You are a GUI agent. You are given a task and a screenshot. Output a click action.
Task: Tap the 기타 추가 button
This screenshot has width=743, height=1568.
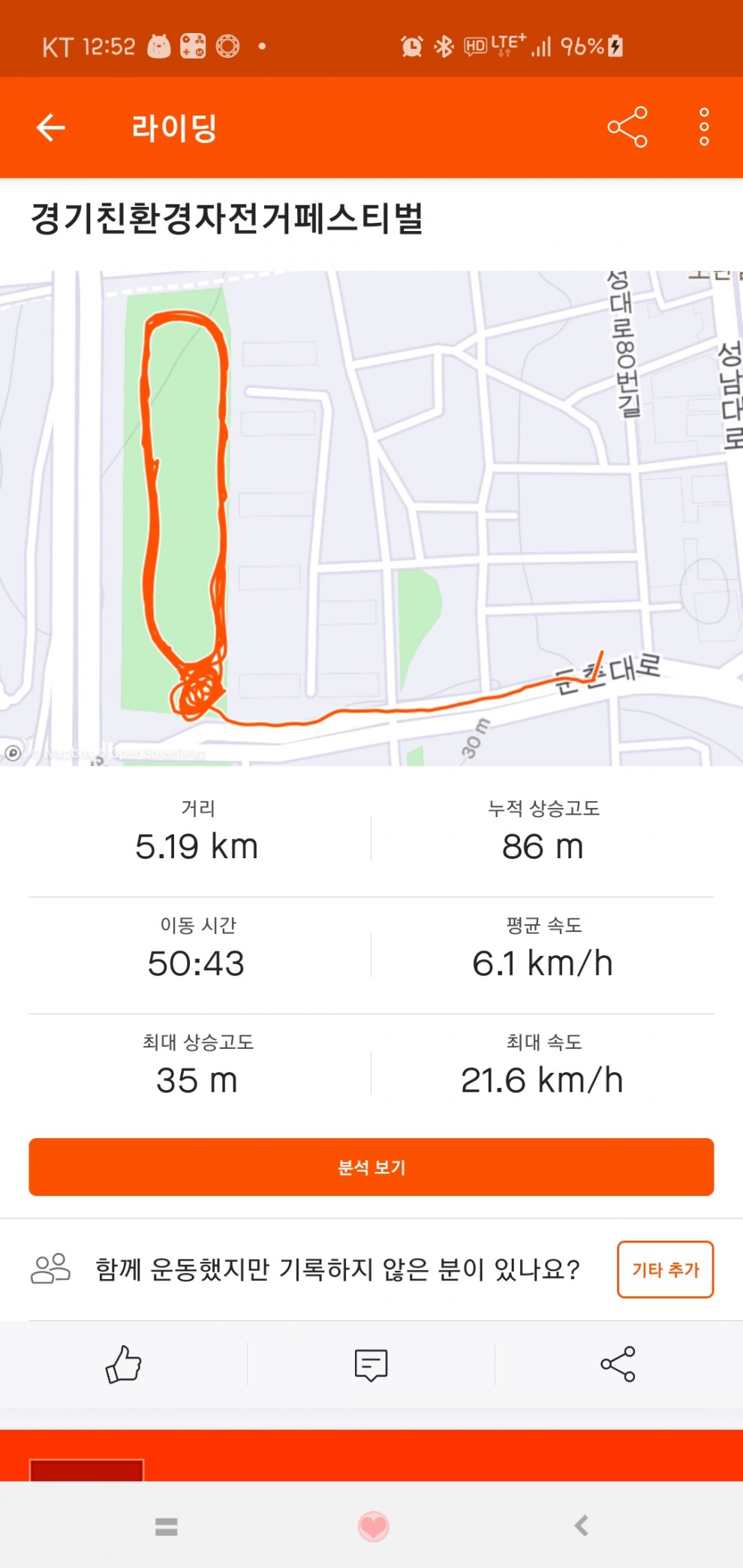tap(665, 1269)
